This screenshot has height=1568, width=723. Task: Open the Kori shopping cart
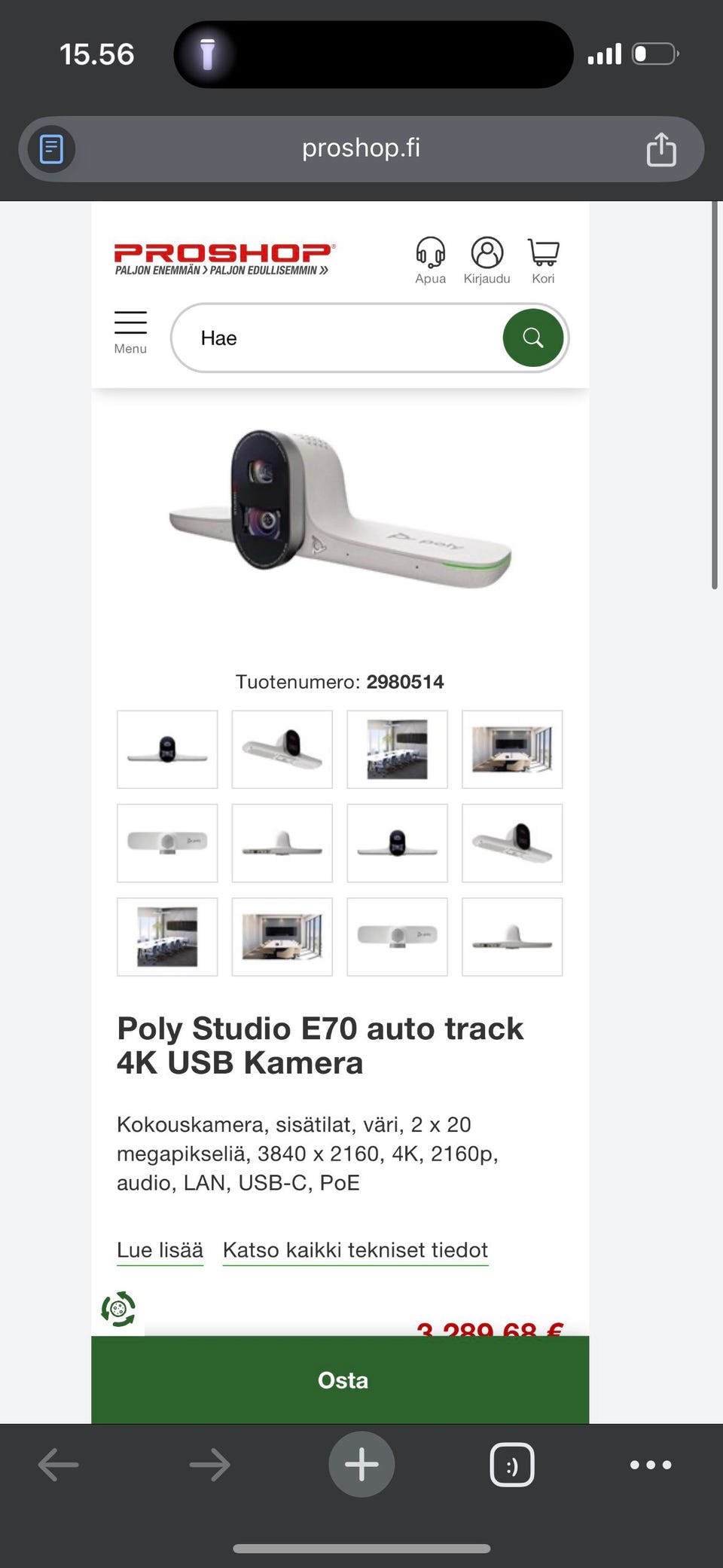[x=543, y=260]
